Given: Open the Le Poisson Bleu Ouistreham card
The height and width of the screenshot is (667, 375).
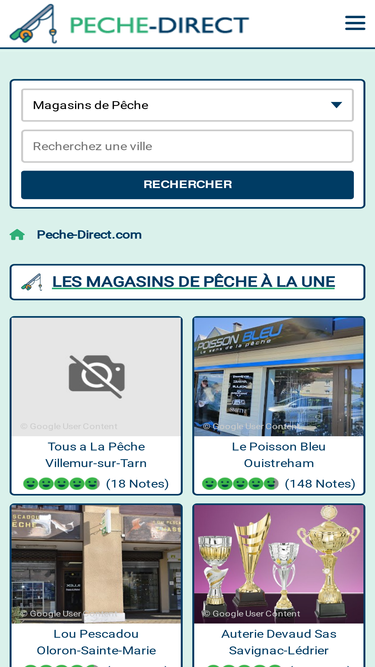Looking at the screenshot, I should click(279, 406).
